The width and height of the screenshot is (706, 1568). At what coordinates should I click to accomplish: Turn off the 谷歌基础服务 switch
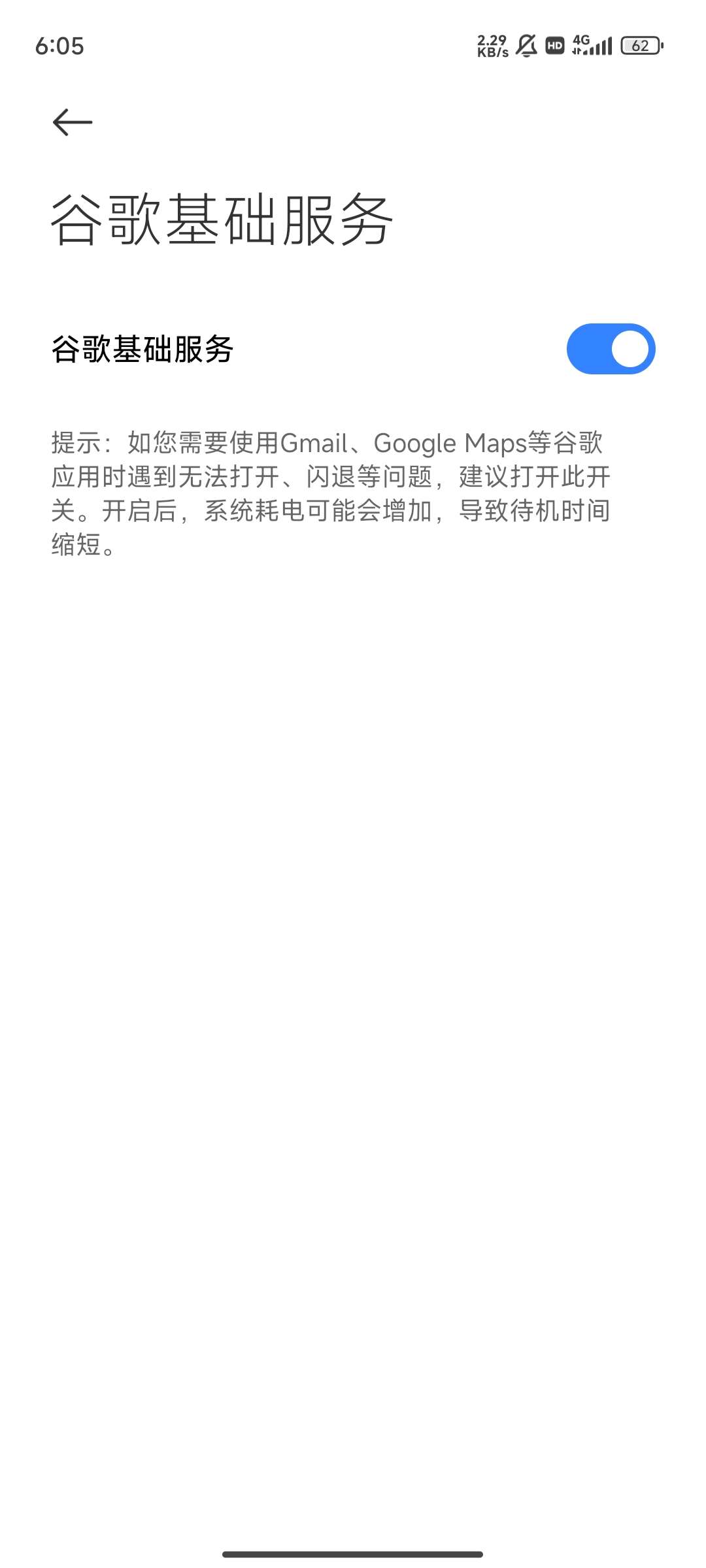coord(611,349)
